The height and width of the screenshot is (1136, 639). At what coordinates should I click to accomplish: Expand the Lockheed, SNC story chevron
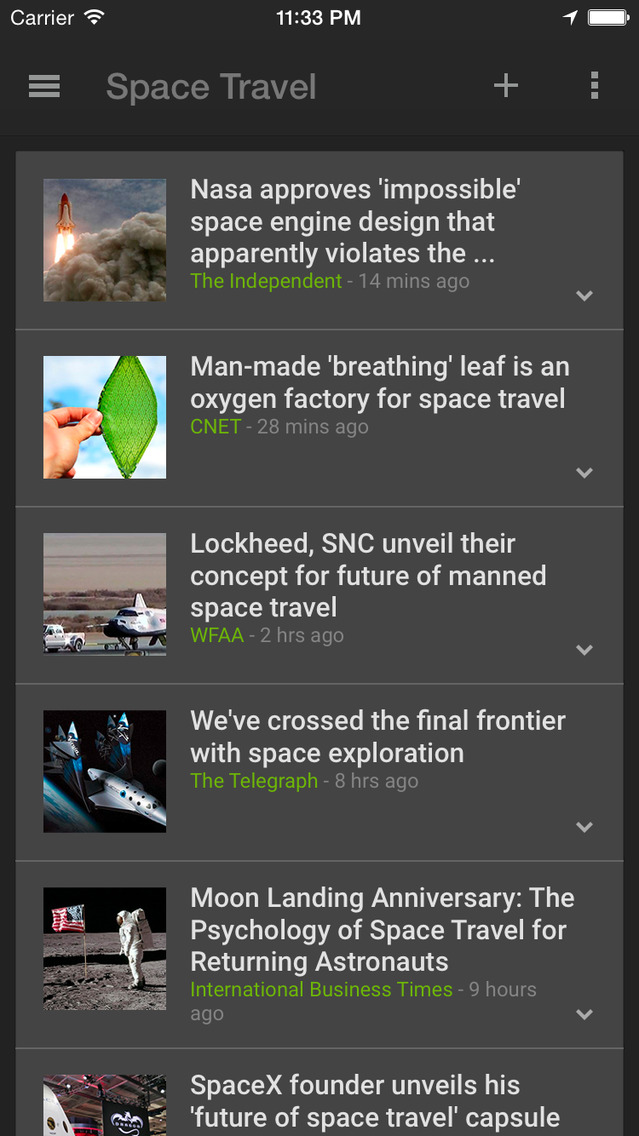tap(585, 649)
